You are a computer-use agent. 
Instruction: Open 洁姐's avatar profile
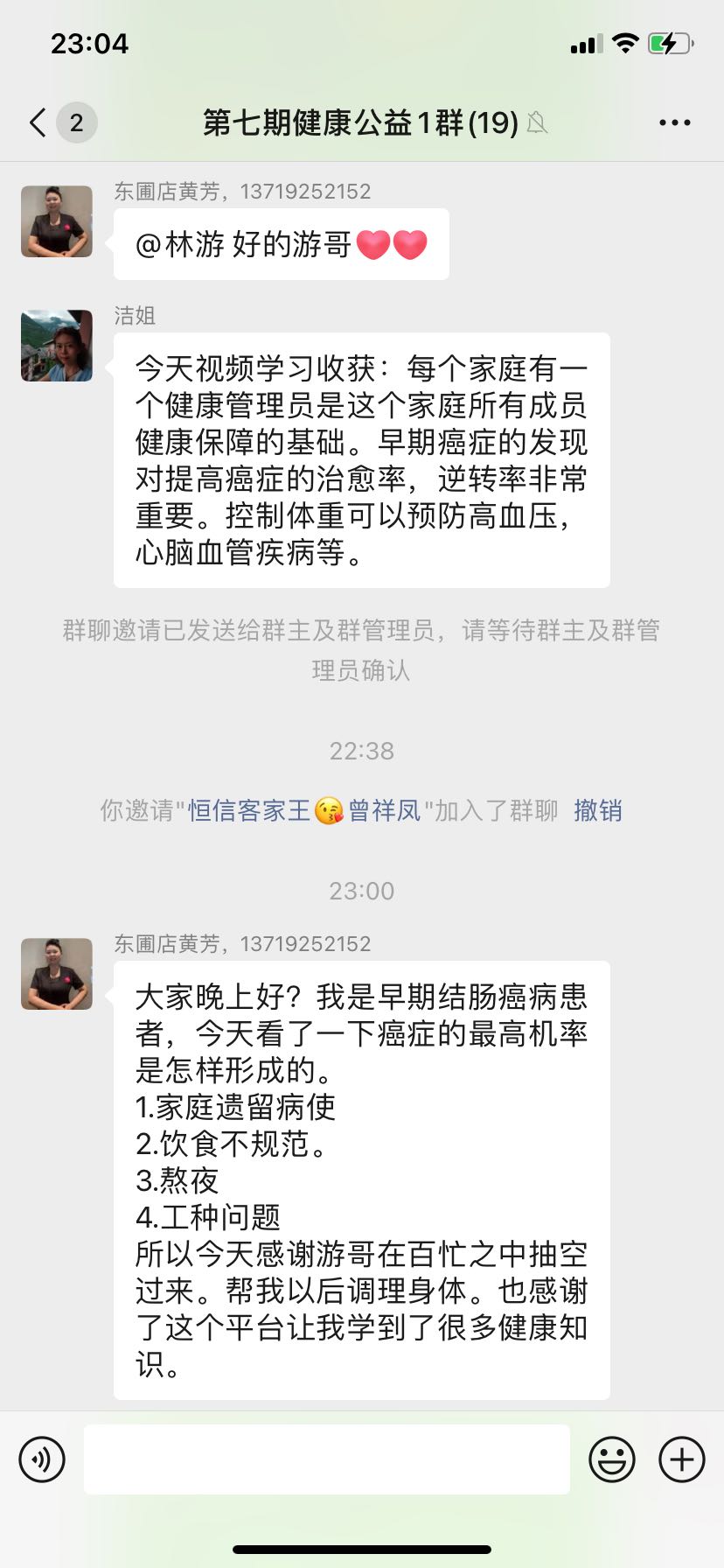[x=57, y=346]
